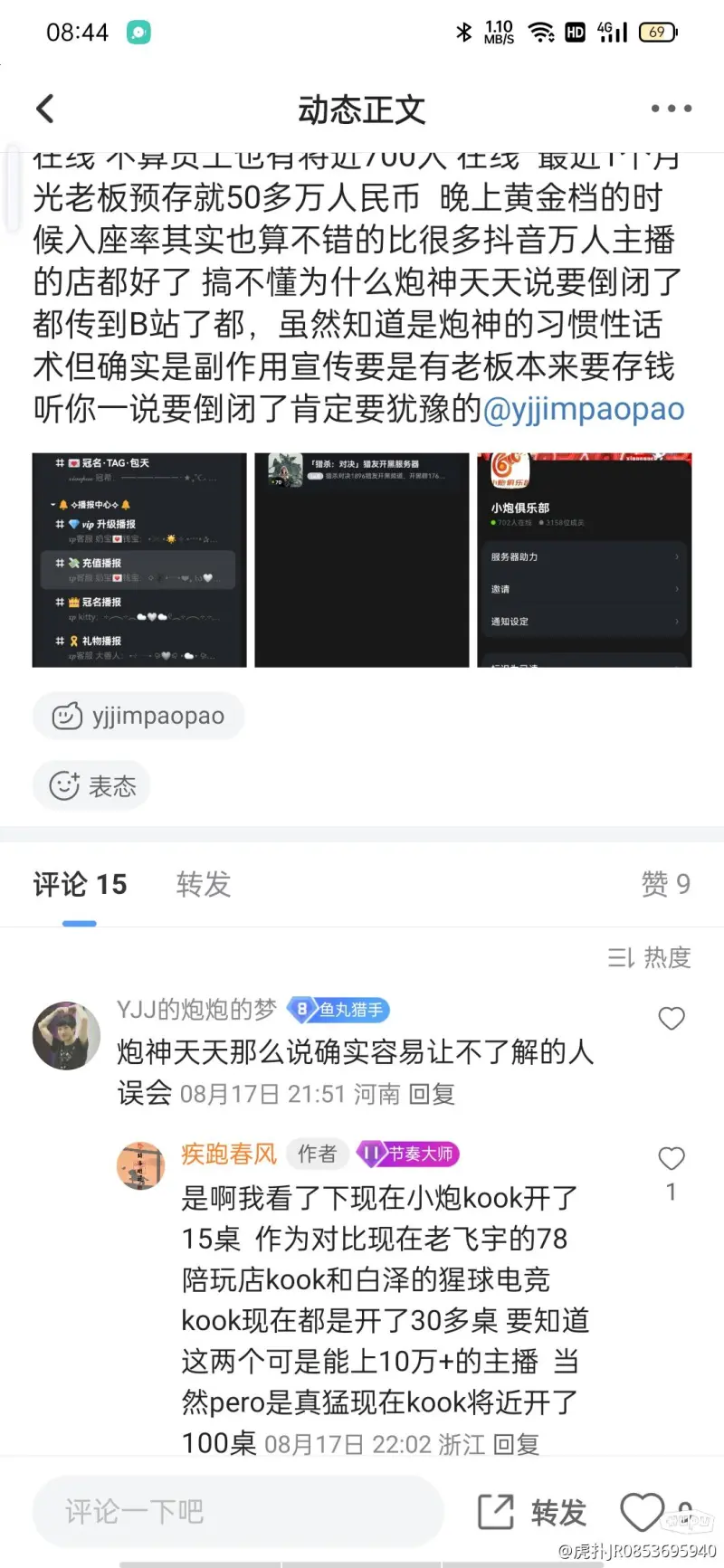The image size is (724, 1568).
Task: Focus the 评论一下吧 comment box
Action: (237, 1511)
